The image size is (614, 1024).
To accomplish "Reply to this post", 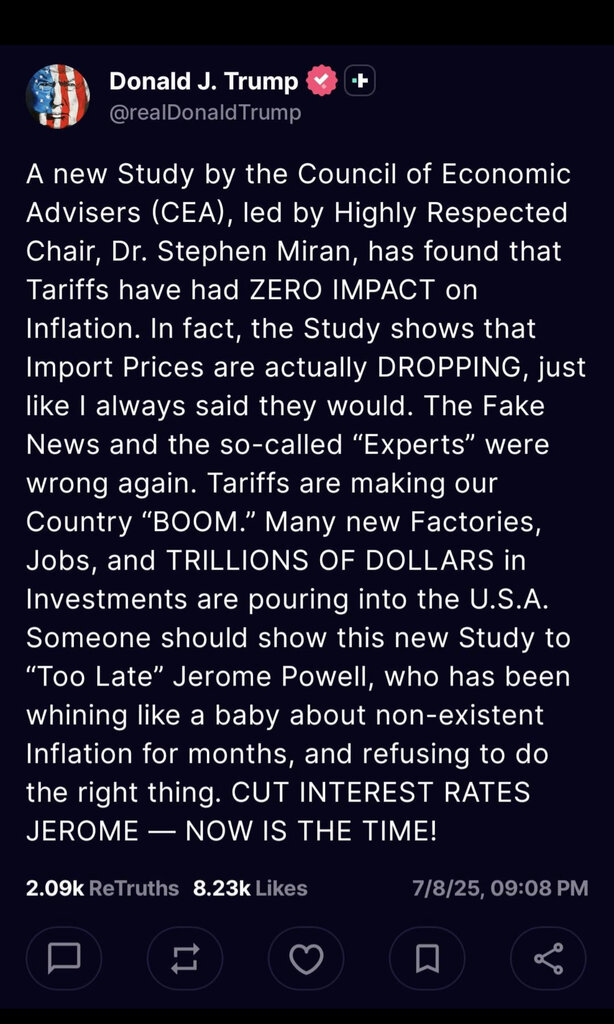I will [64, 958].
